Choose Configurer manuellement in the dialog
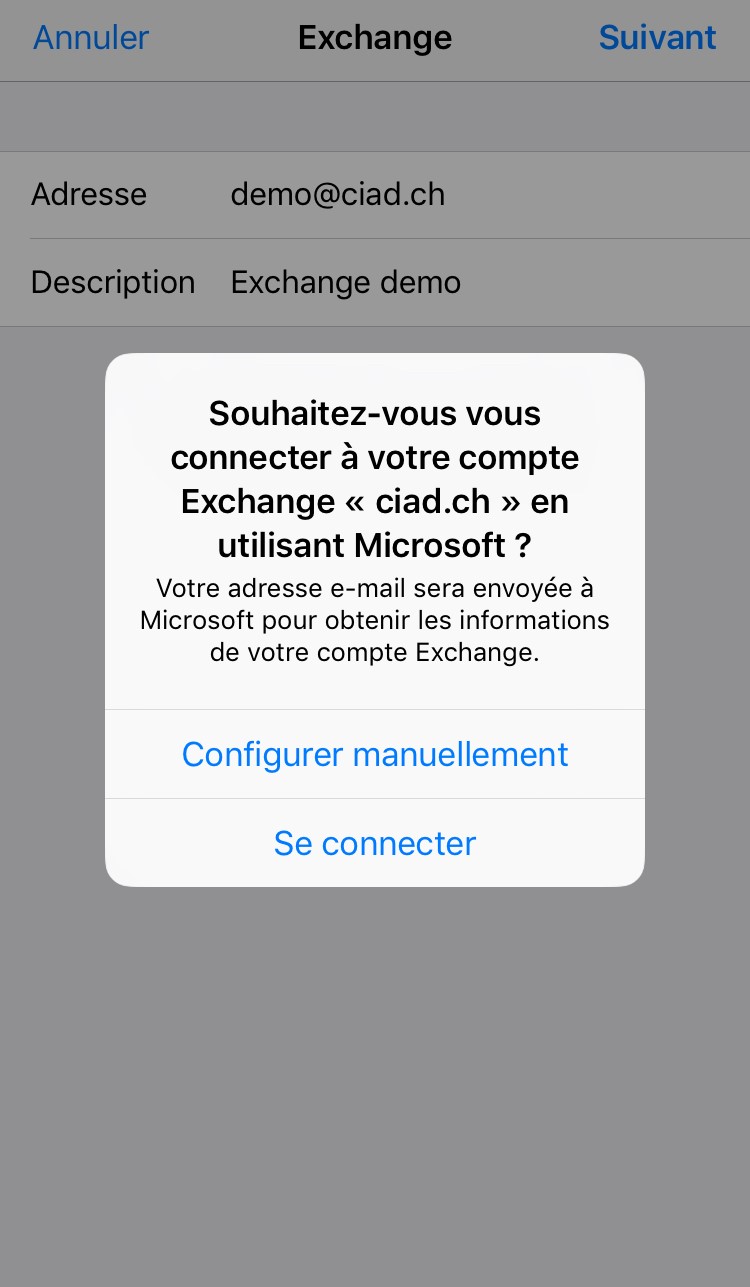 click(375, 754)
